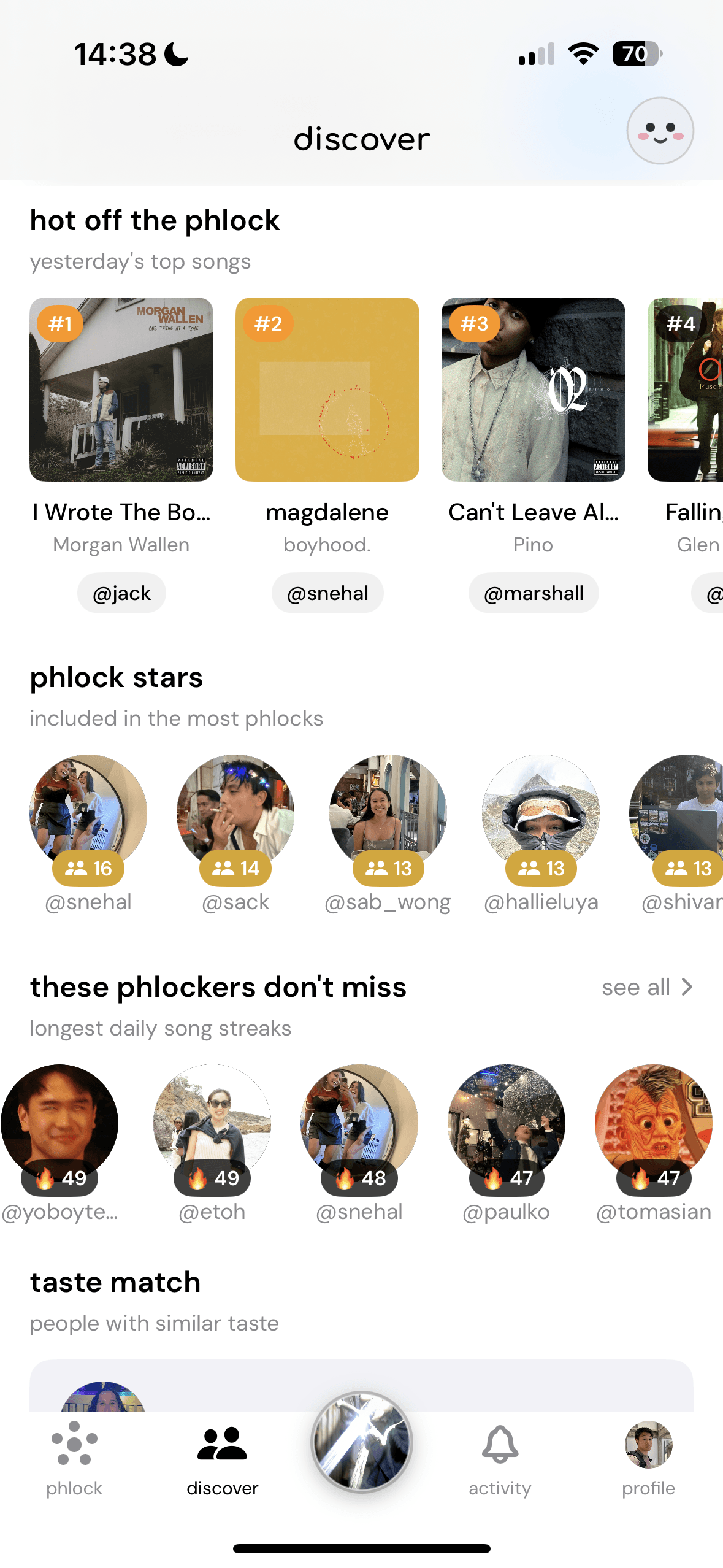Open the magdalene song by boyhood.
Image resolution: width=723 pixels, height=1568 pixels.
pyautogui.click(x=327, y=390)
